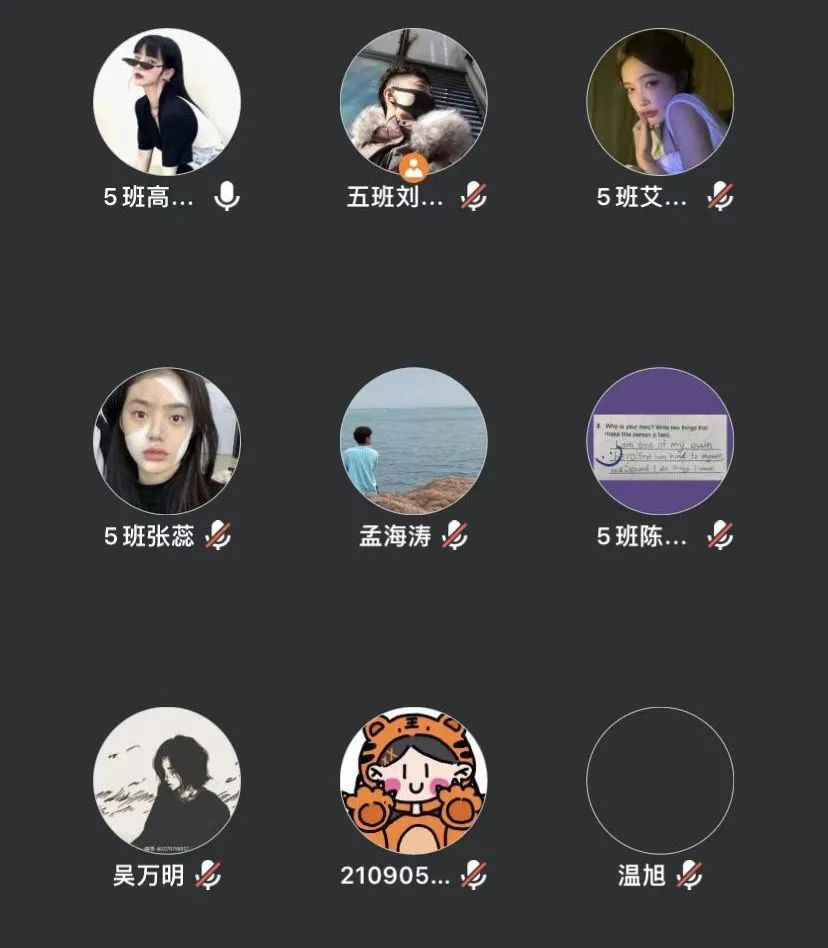
Task: Select participant 温旭's blank avatar
Action: [660, 780]
